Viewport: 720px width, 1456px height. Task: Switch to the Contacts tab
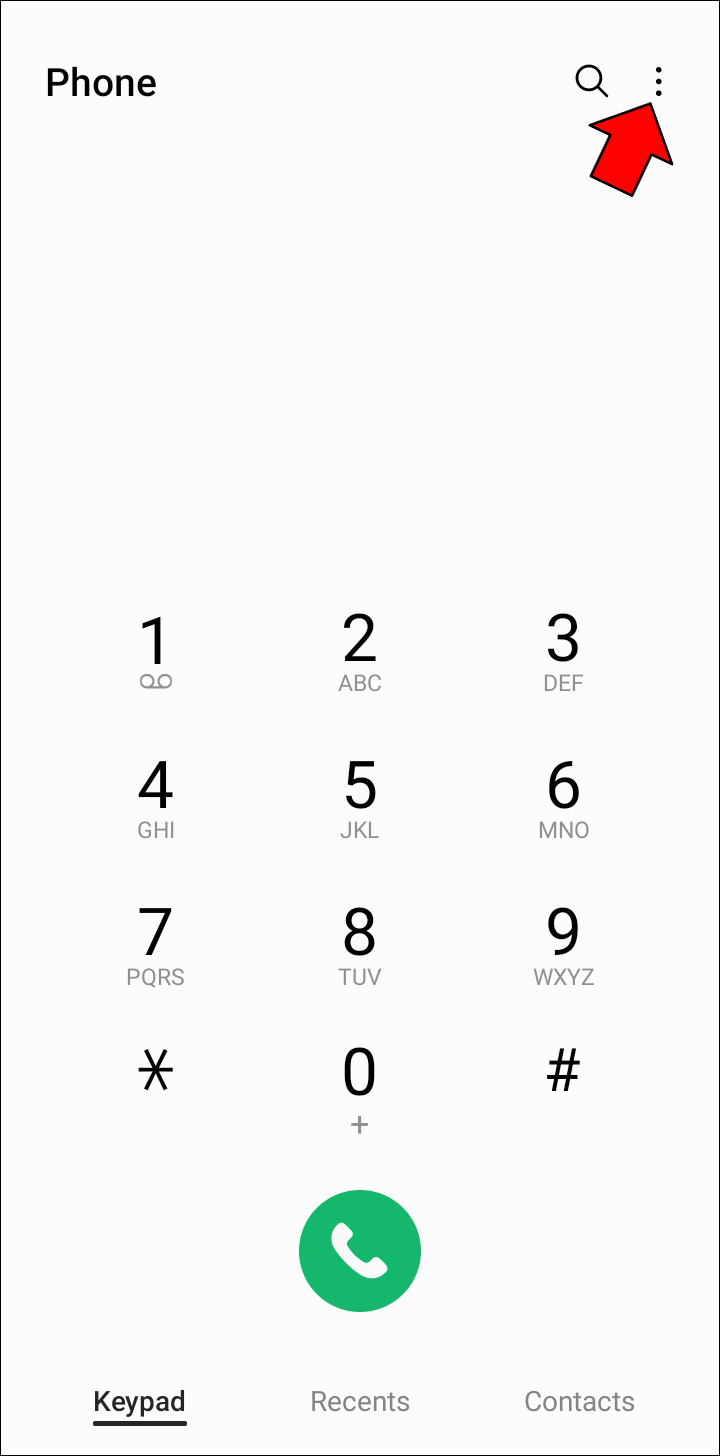579,1402
